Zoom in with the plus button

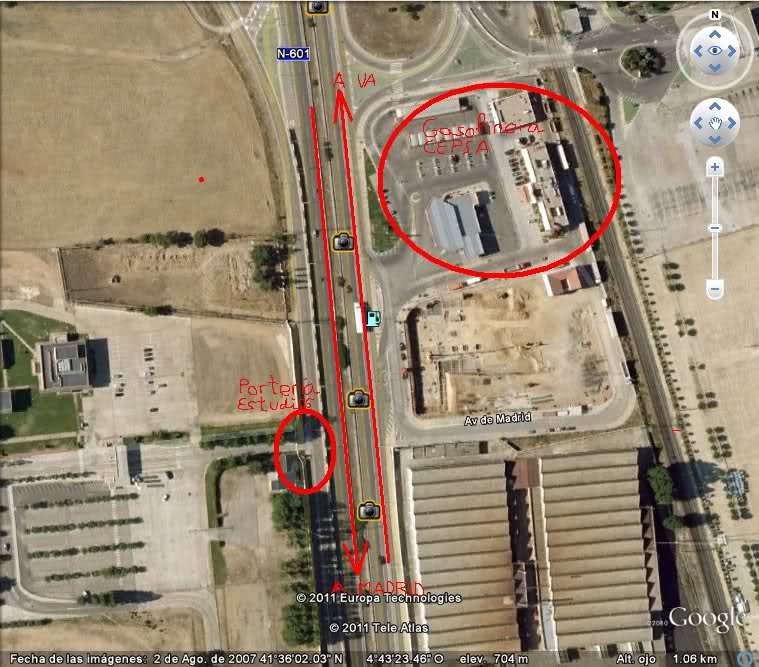pyautogui.click(x=715, y=168)
